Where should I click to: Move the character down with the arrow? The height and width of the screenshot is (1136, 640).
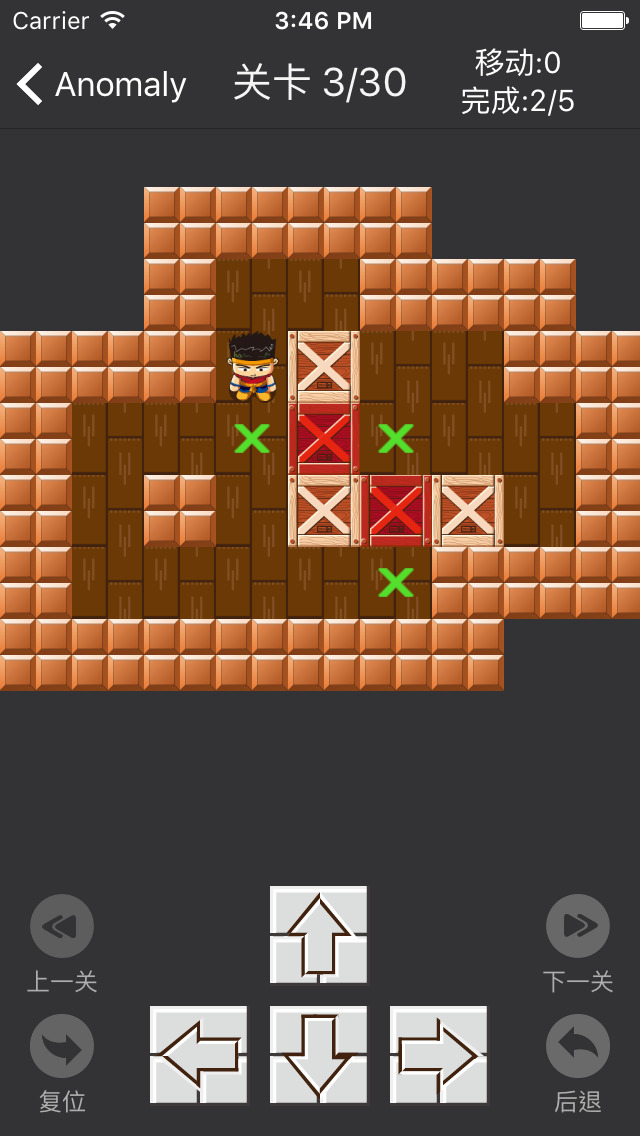click(x=318, y=1054)
